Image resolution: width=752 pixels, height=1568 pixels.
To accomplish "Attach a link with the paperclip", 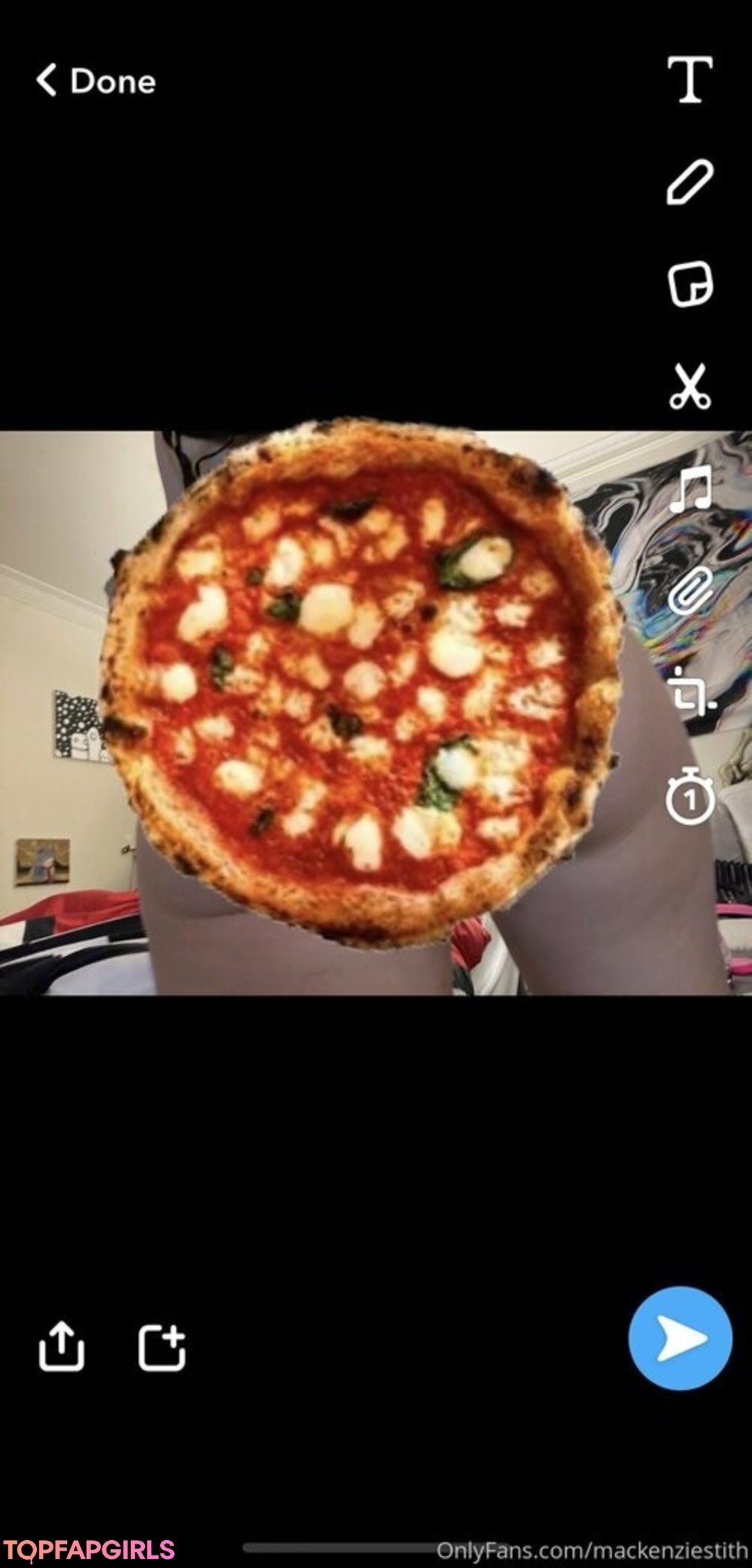I will pos(691,590).
